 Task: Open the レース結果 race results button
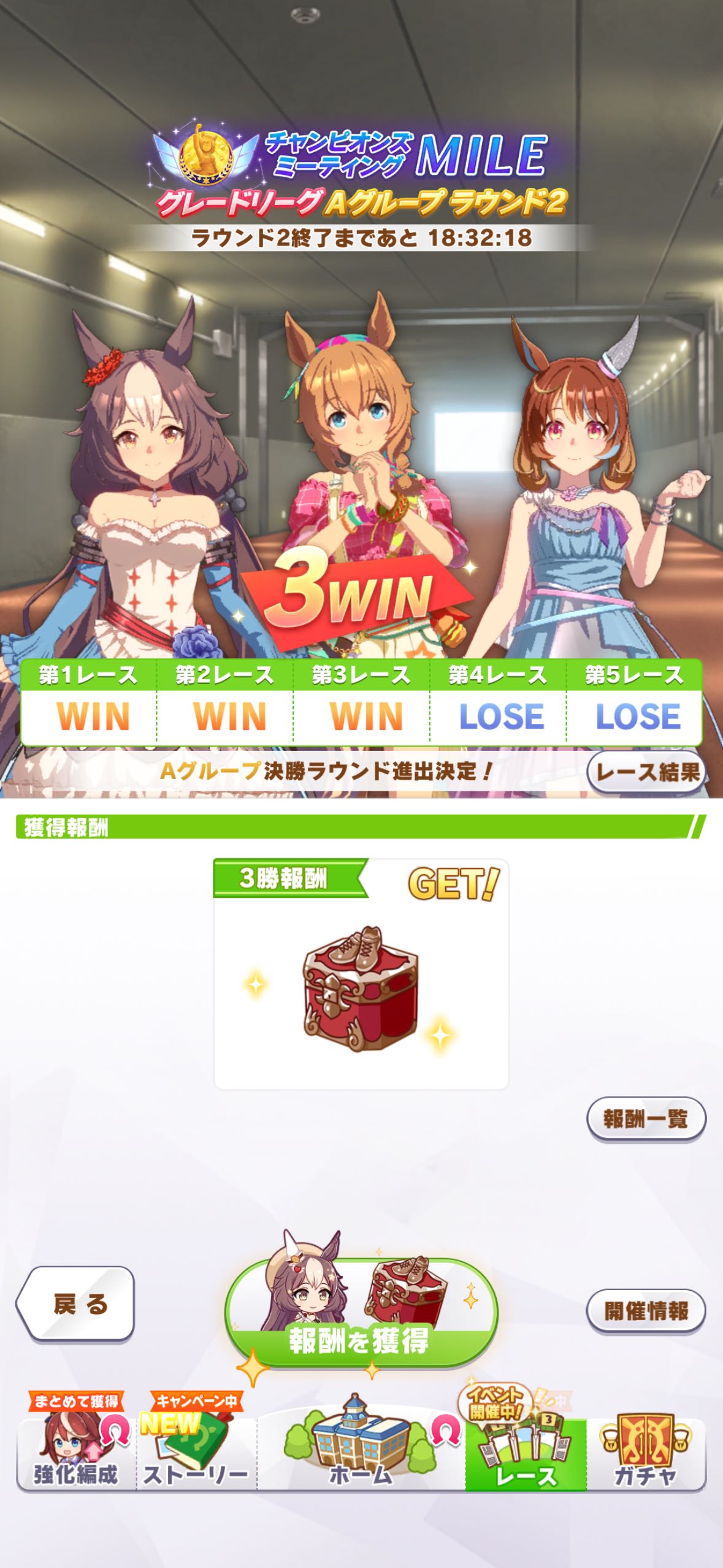click(x=646, y=772)
